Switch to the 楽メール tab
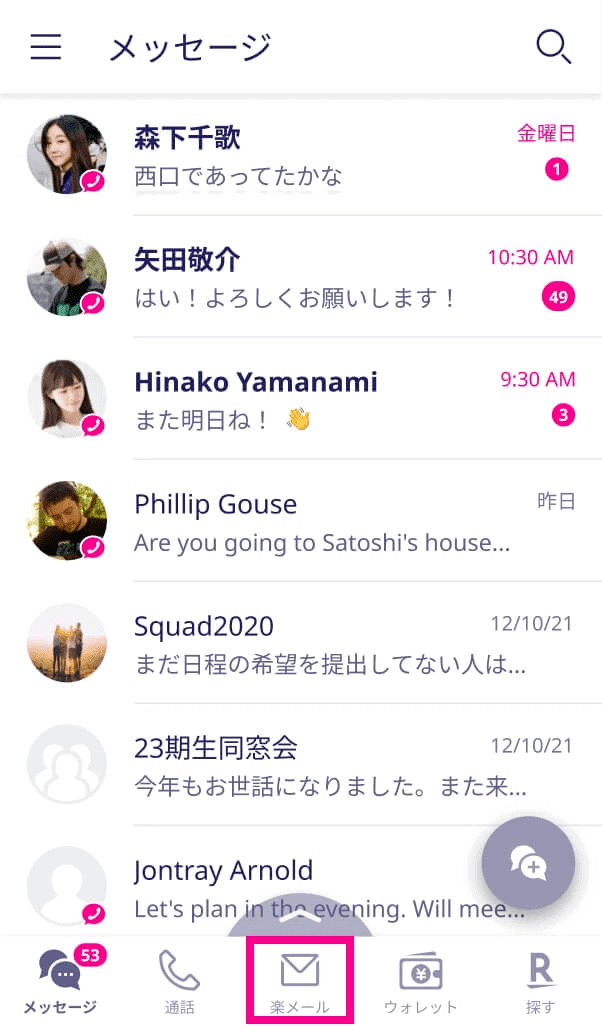 300,982
